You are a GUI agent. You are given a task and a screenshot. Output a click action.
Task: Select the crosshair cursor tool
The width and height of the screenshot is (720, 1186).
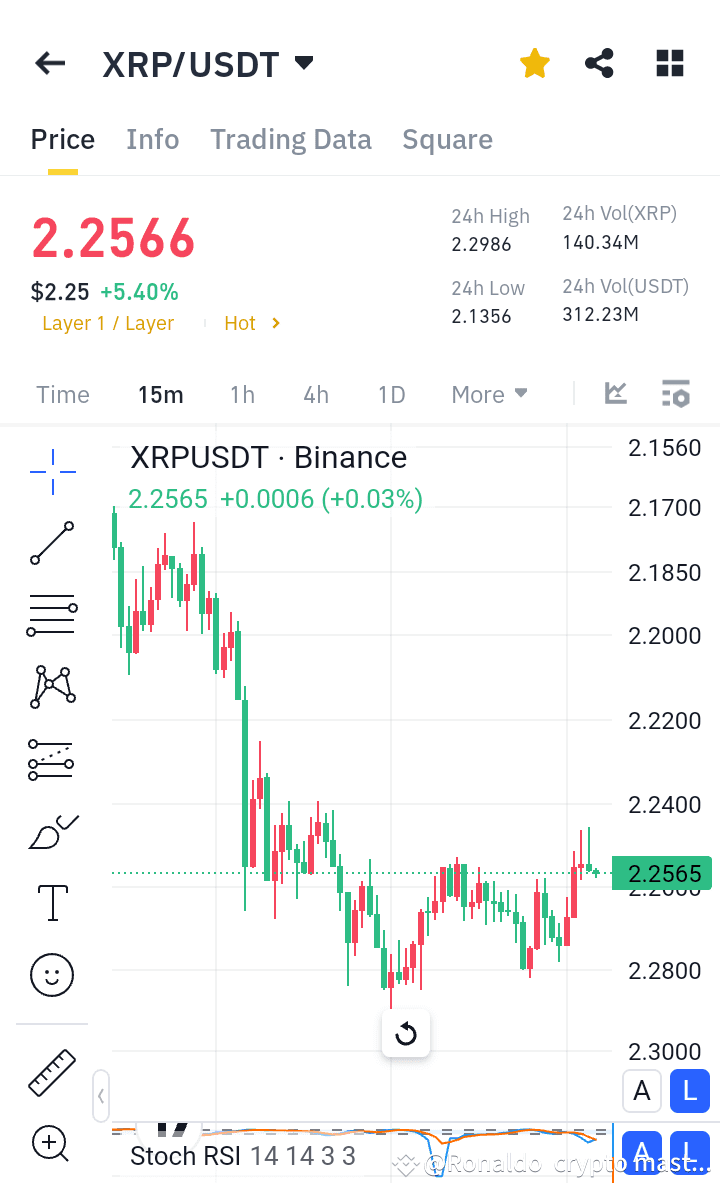(51, 471)
